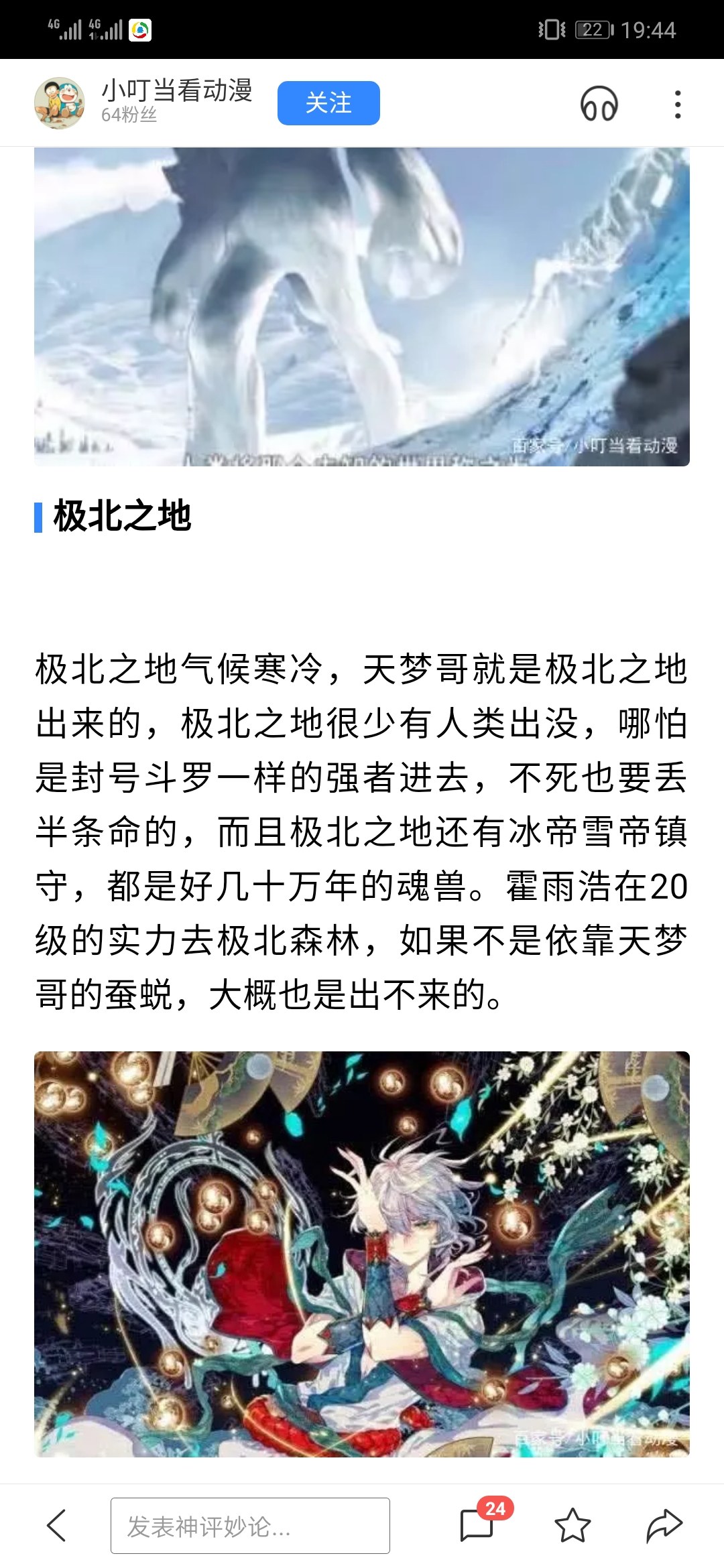Image resolution: width=724 pixels, height=1568 pixels.
Task: Tap the 发表神评妙论 comment field
Action: click(x=250, y=1526)
